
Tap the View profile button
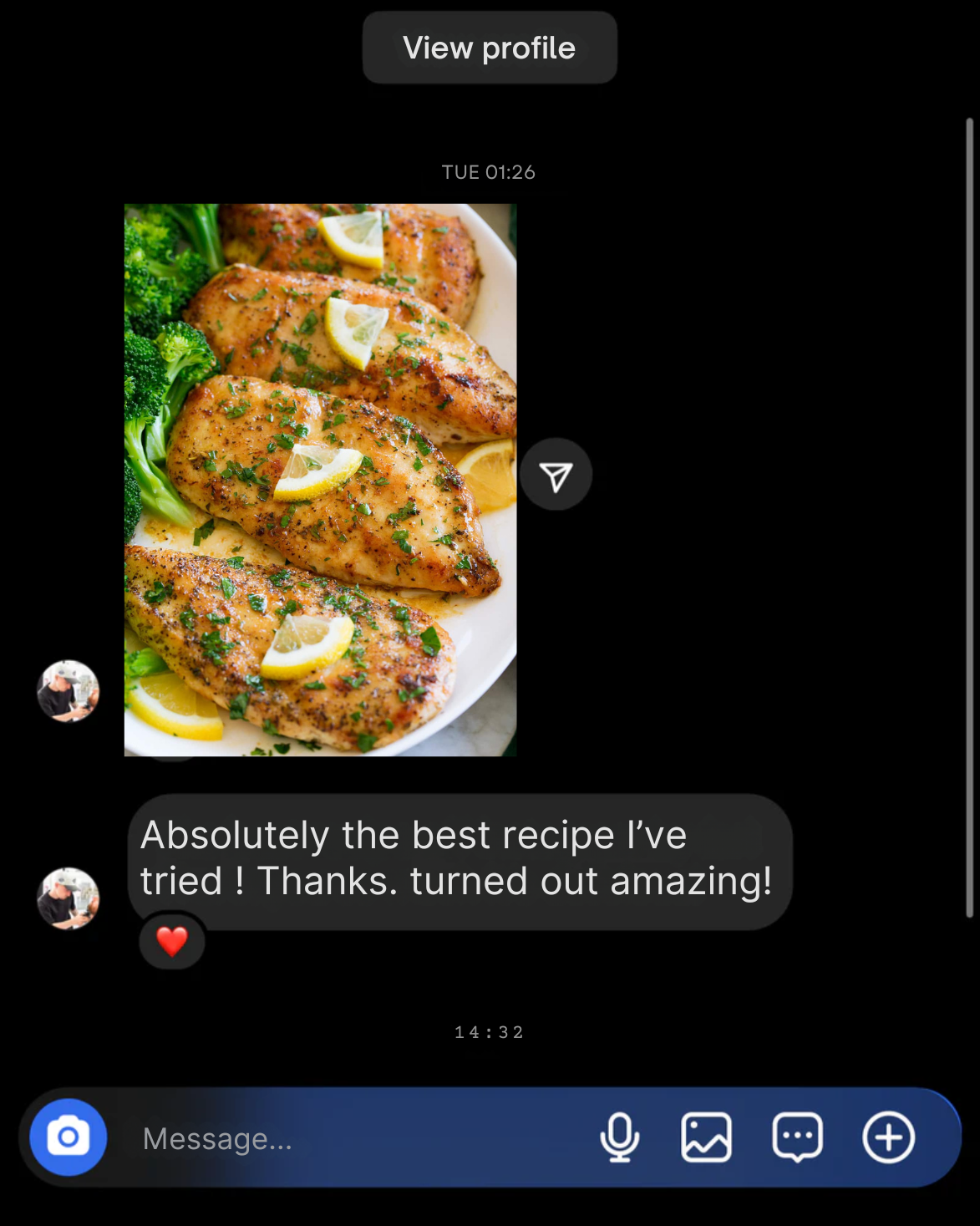pos(490,48)
